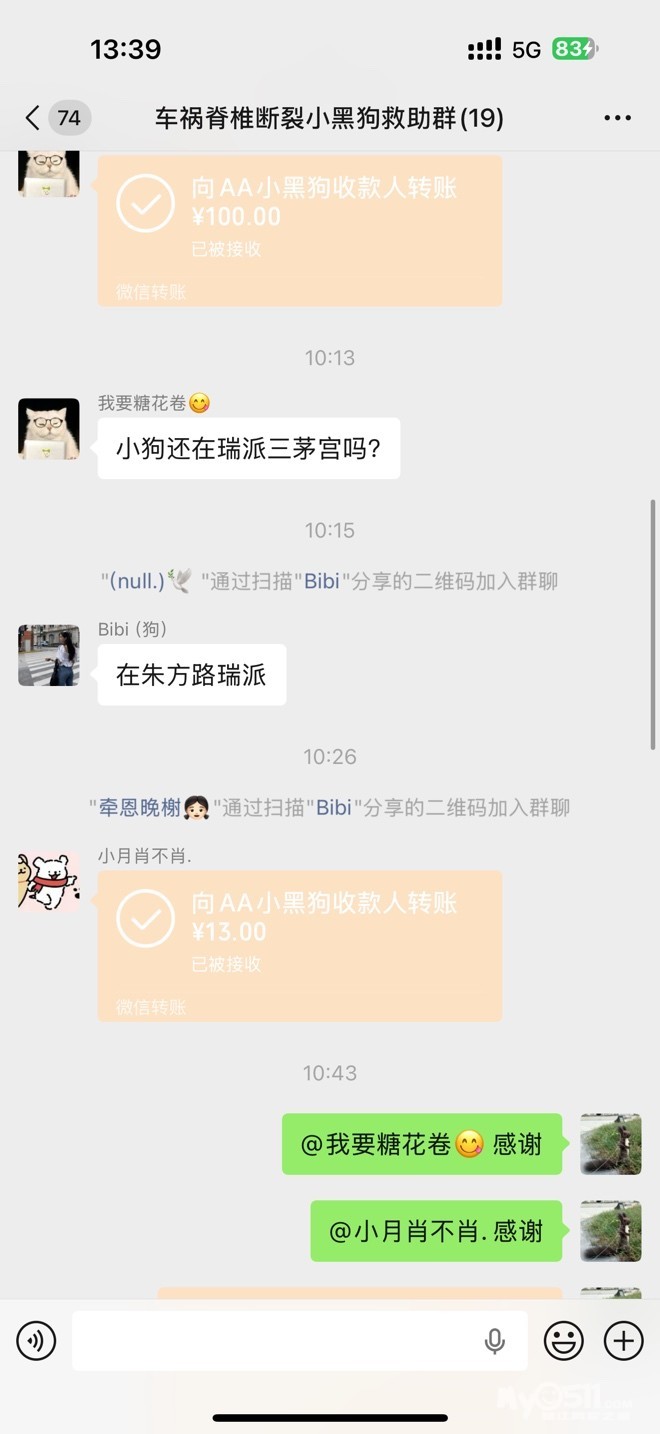Start microphone dictation in the input box

pos(494,1341)
